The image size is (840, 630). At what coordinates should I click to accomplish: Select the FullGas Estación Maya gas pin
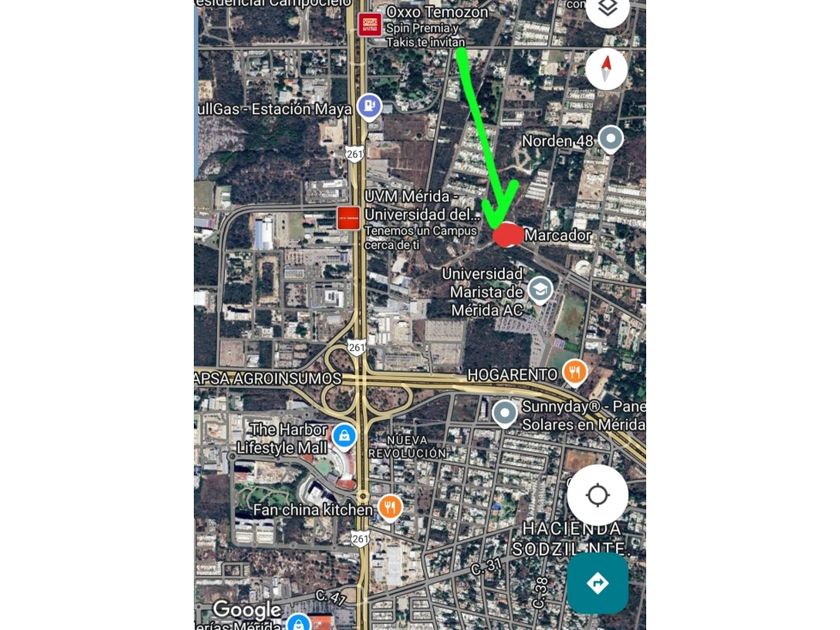[x=370, y=106]
